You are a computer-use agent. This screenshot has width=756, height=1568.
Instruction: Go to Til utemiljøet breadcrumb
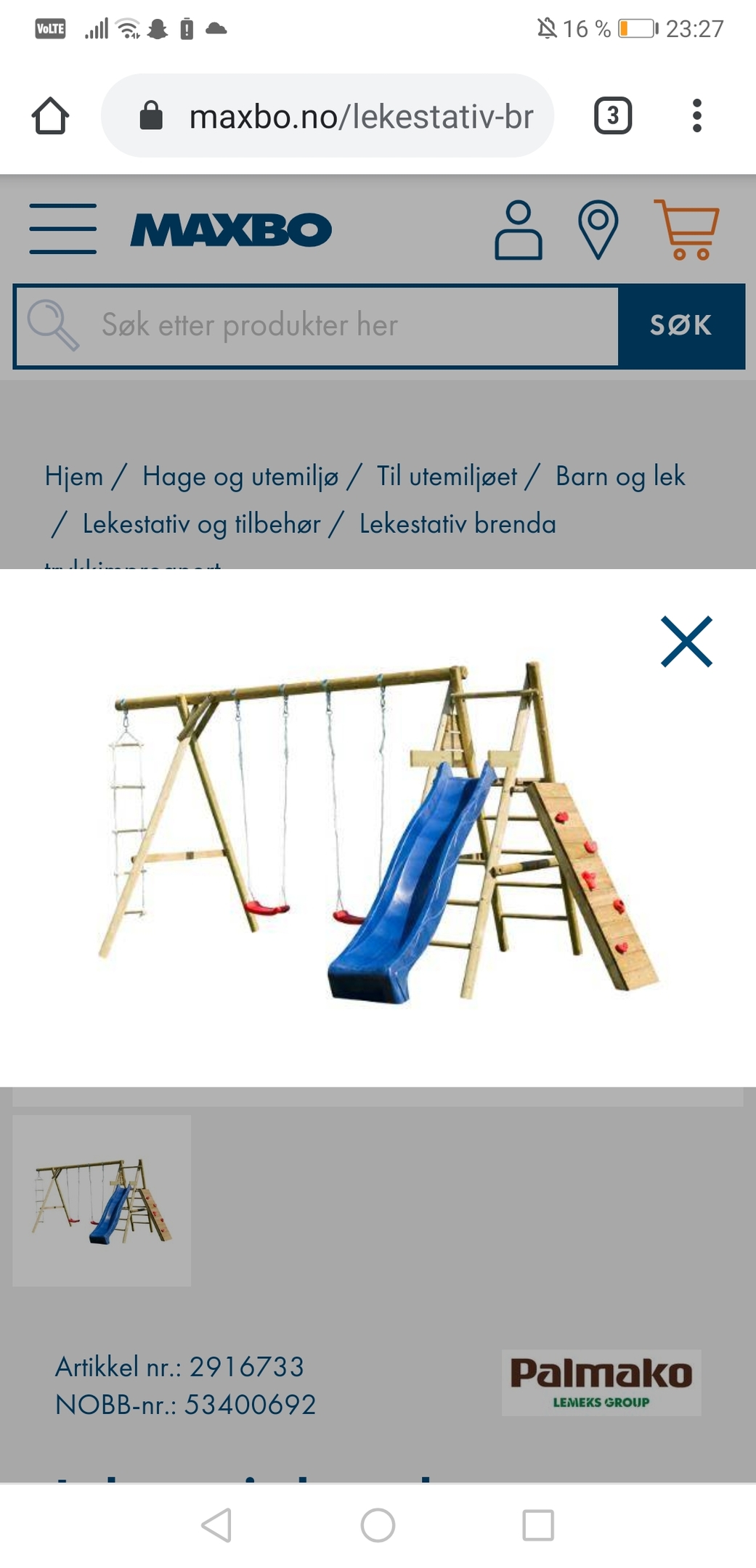(447, 477)
